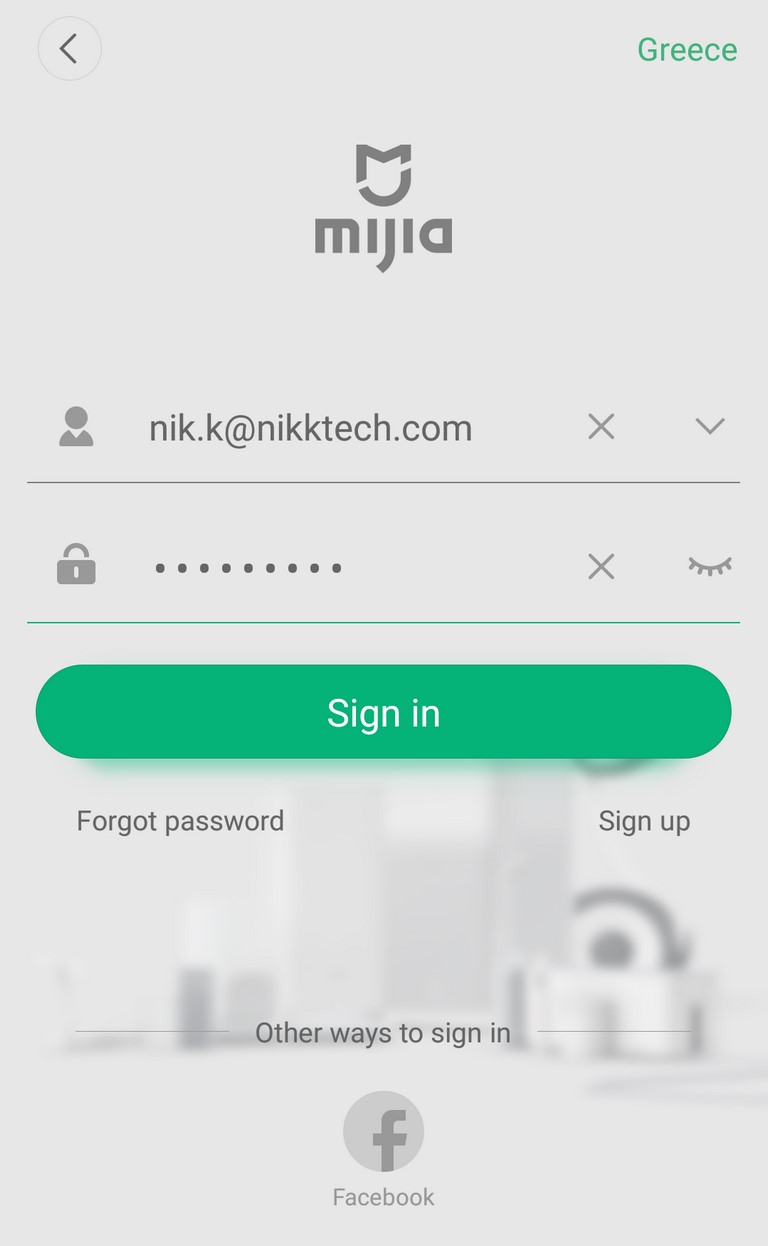
Task: Go back using the top-left arrow
Action: pos(69,48)
